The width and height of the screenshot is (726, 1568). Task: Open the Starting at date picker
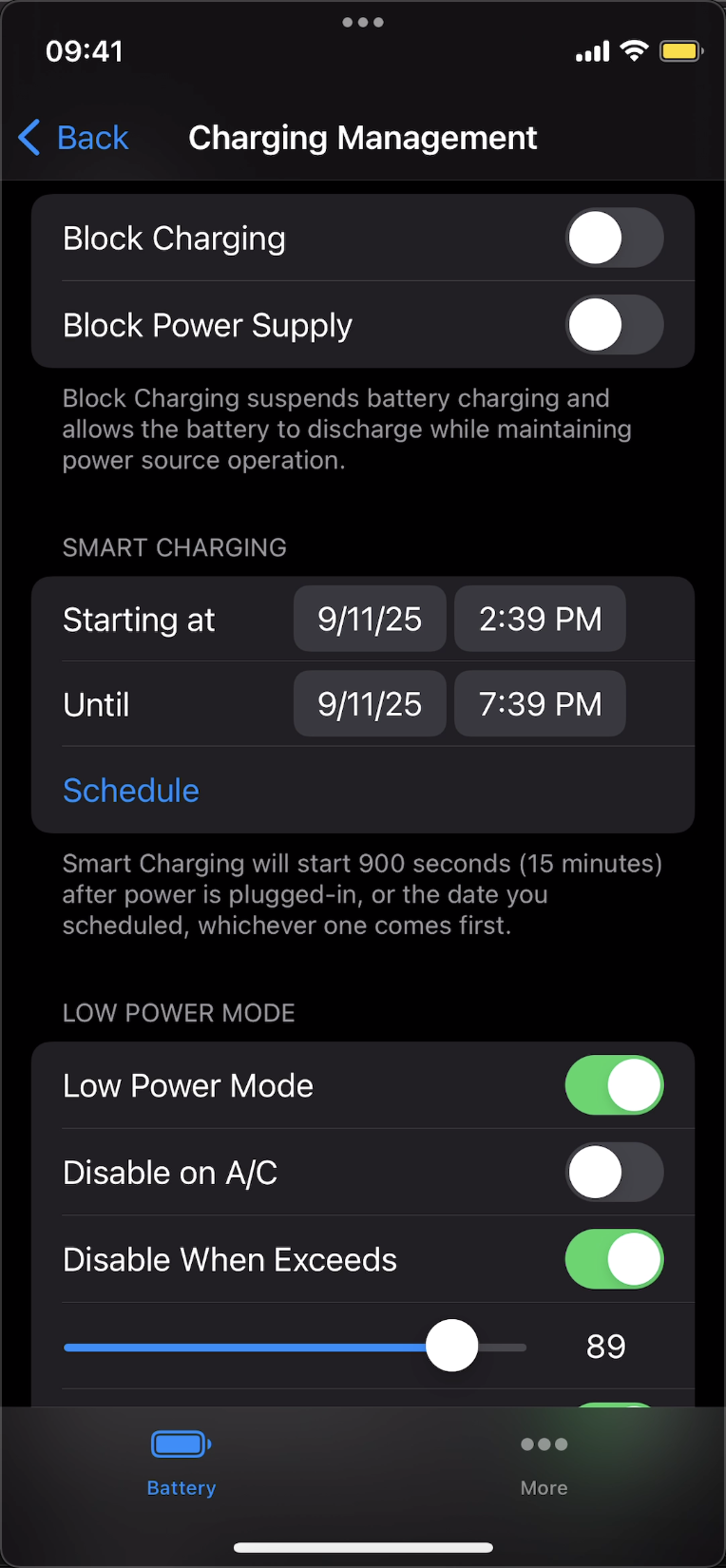tap(369, 619)
